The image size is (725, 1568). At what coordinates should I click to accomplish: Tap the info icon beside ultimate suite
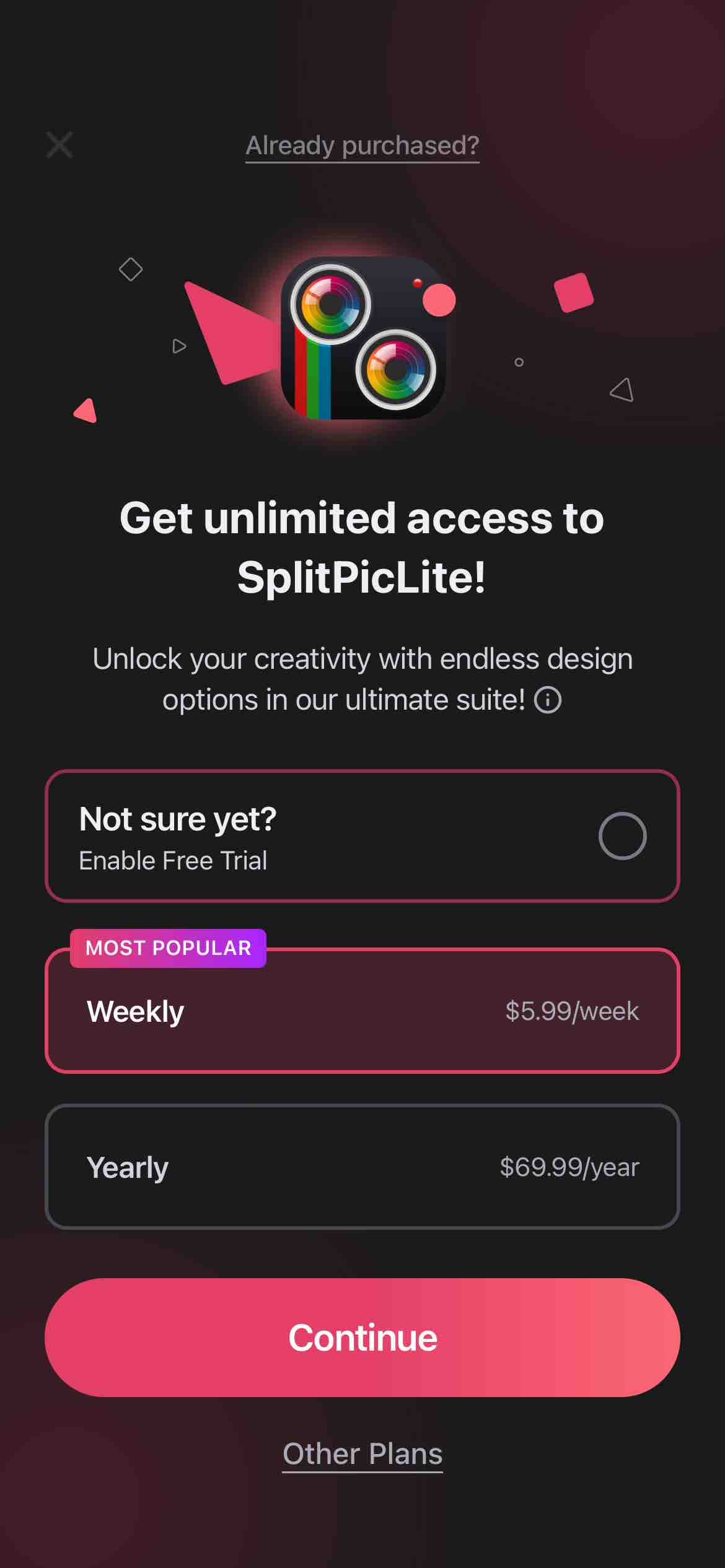pos(548,700)
